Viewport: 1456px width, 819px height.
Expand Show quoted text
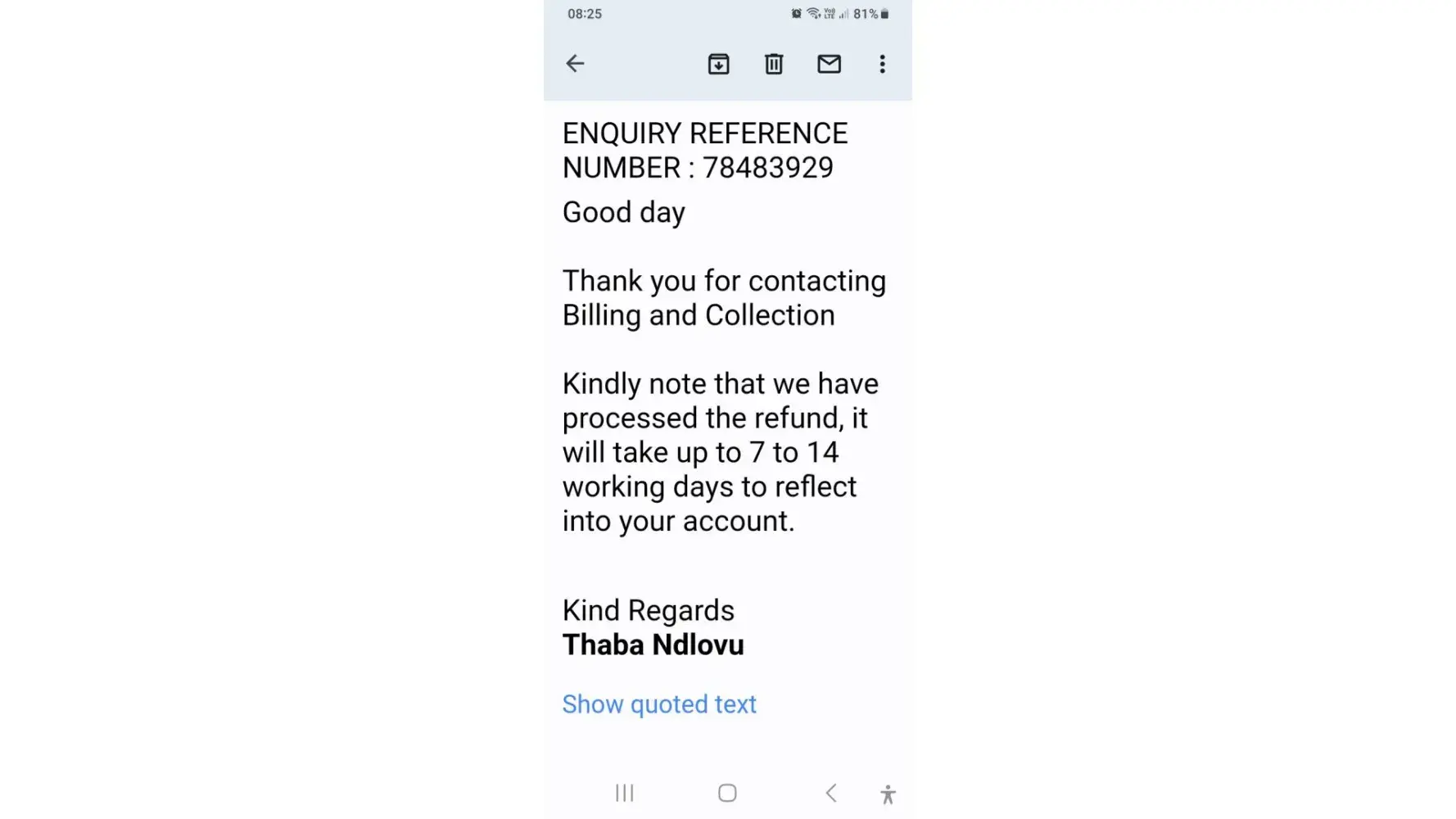[x=659, y=704]
